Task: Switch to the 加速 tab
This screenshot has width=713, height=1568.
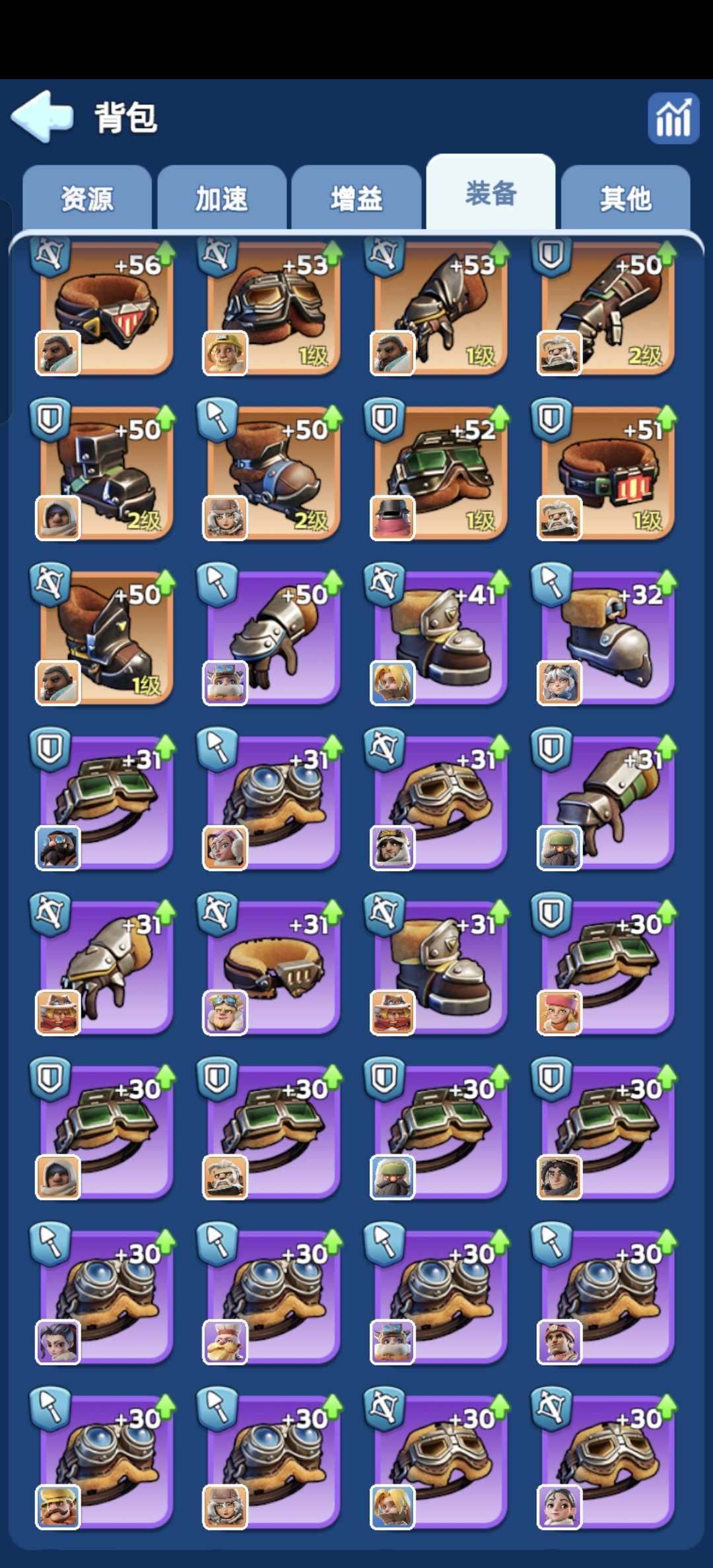Action: coord(222,198)
